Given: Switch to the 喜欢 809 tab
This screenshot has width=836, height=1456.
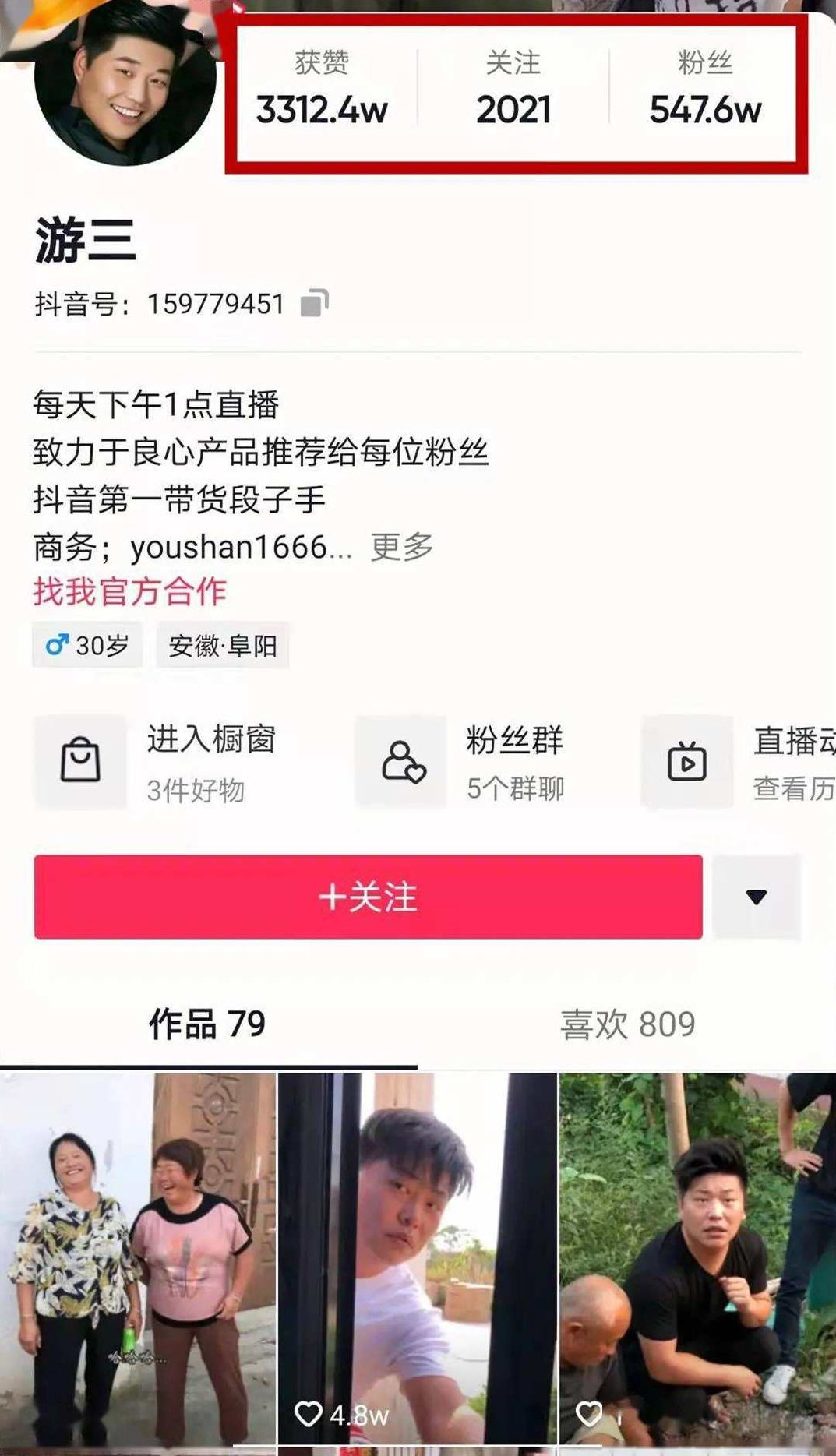Looking at the screenshot, I should pyautogui.click(x=629, y=1025).
